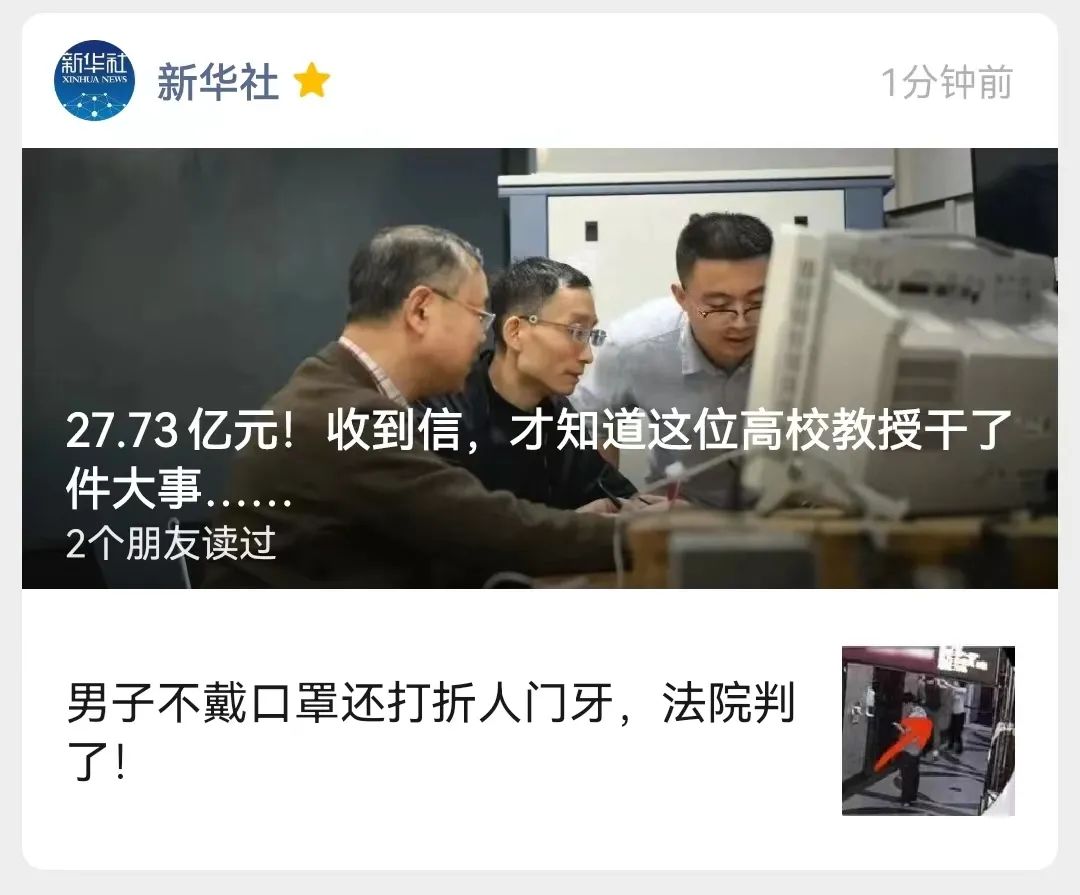1080x895 pixels.
Task: Open the 新华社 account profile
Action: click(x=217, y=83)
